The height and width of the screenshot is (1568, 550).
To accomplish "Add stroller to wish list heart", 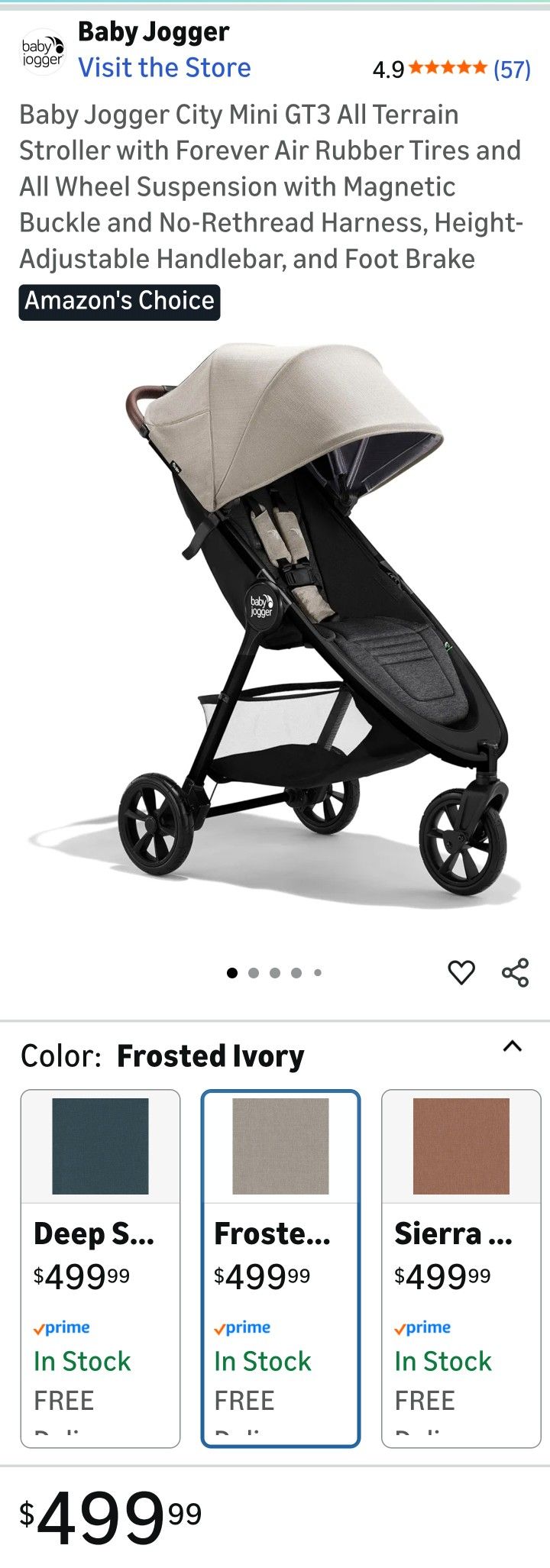I will (x=461, y=972).
